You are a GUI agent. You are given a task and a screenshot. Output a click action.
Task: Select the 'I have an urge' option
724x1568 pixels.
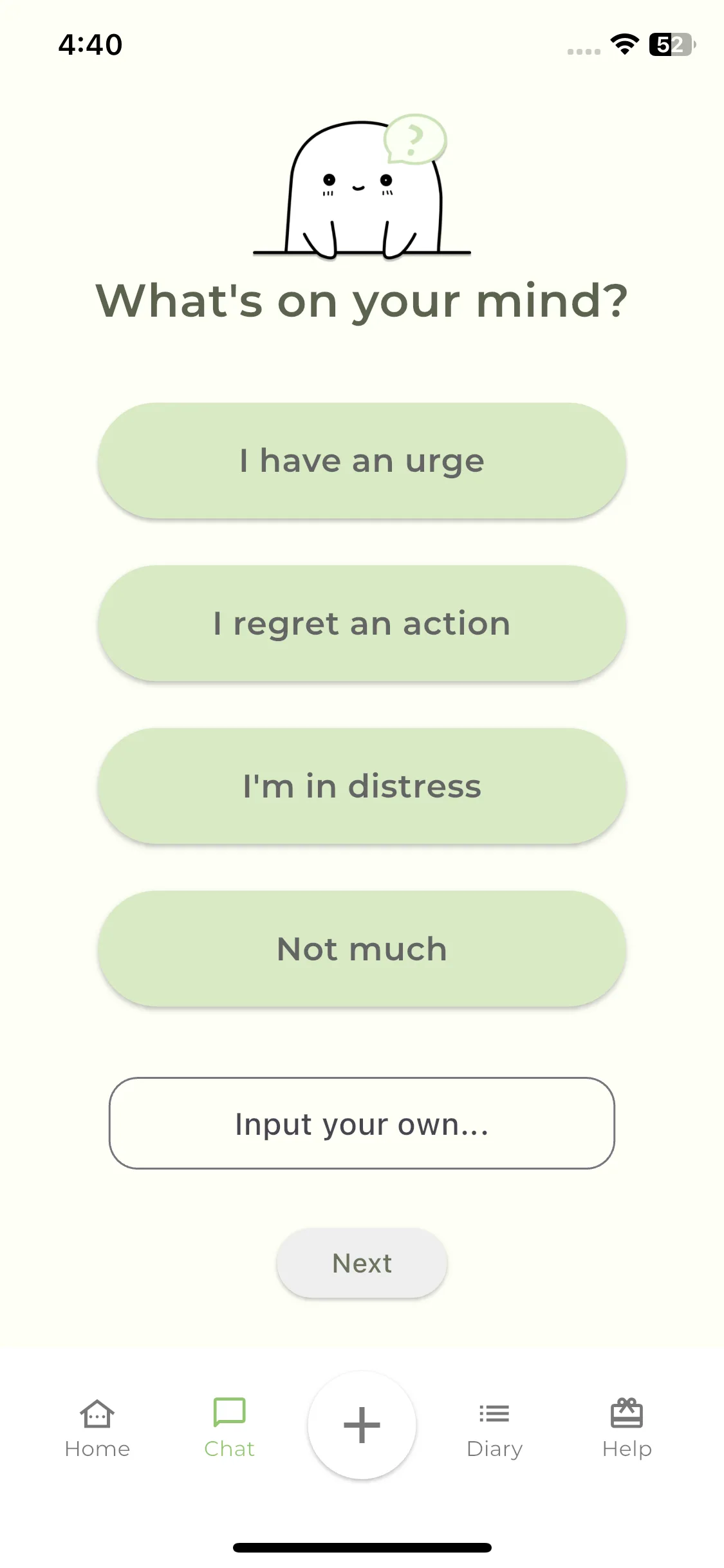(x=362, y=461)
